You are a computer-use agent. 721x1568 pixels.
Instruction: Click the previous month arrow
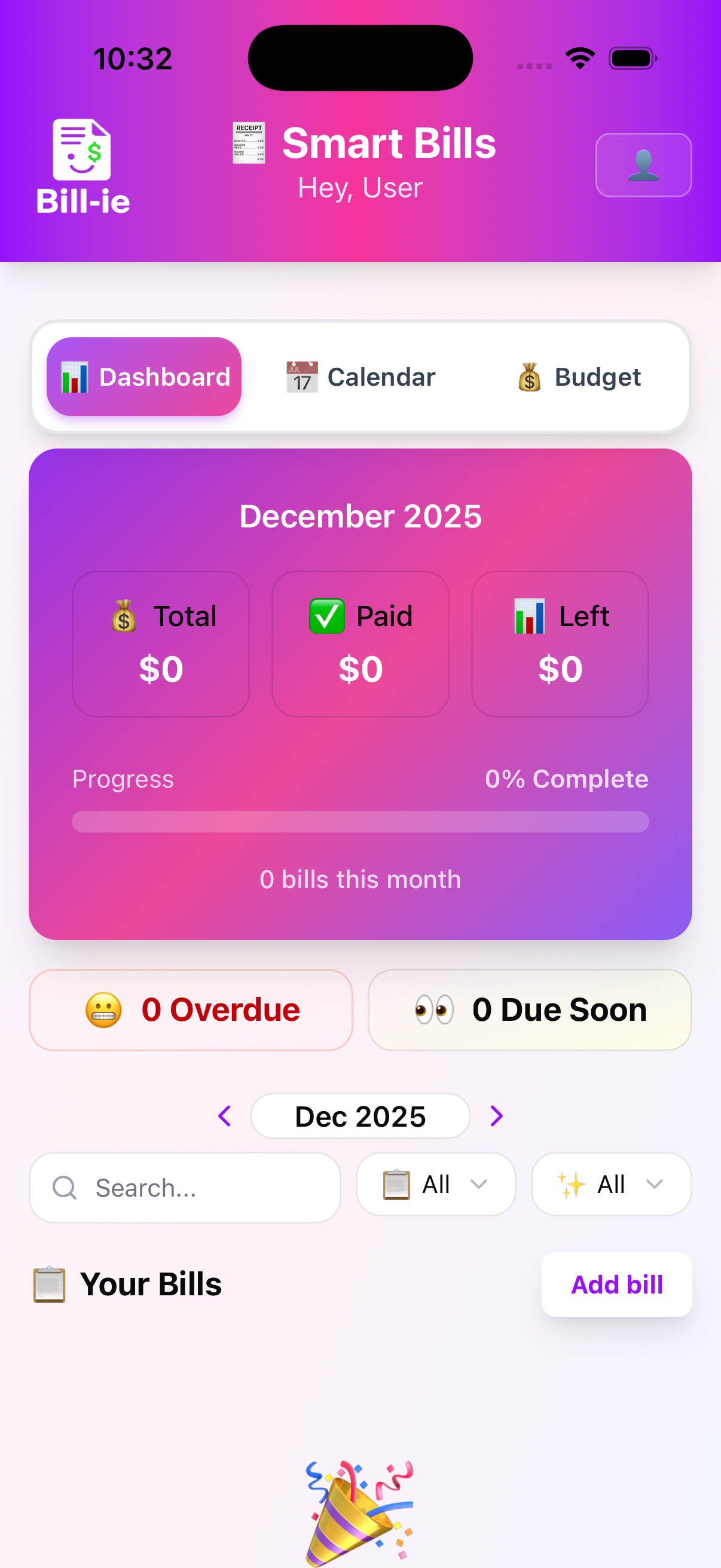pyautogui.click(x=225, y=1116)
